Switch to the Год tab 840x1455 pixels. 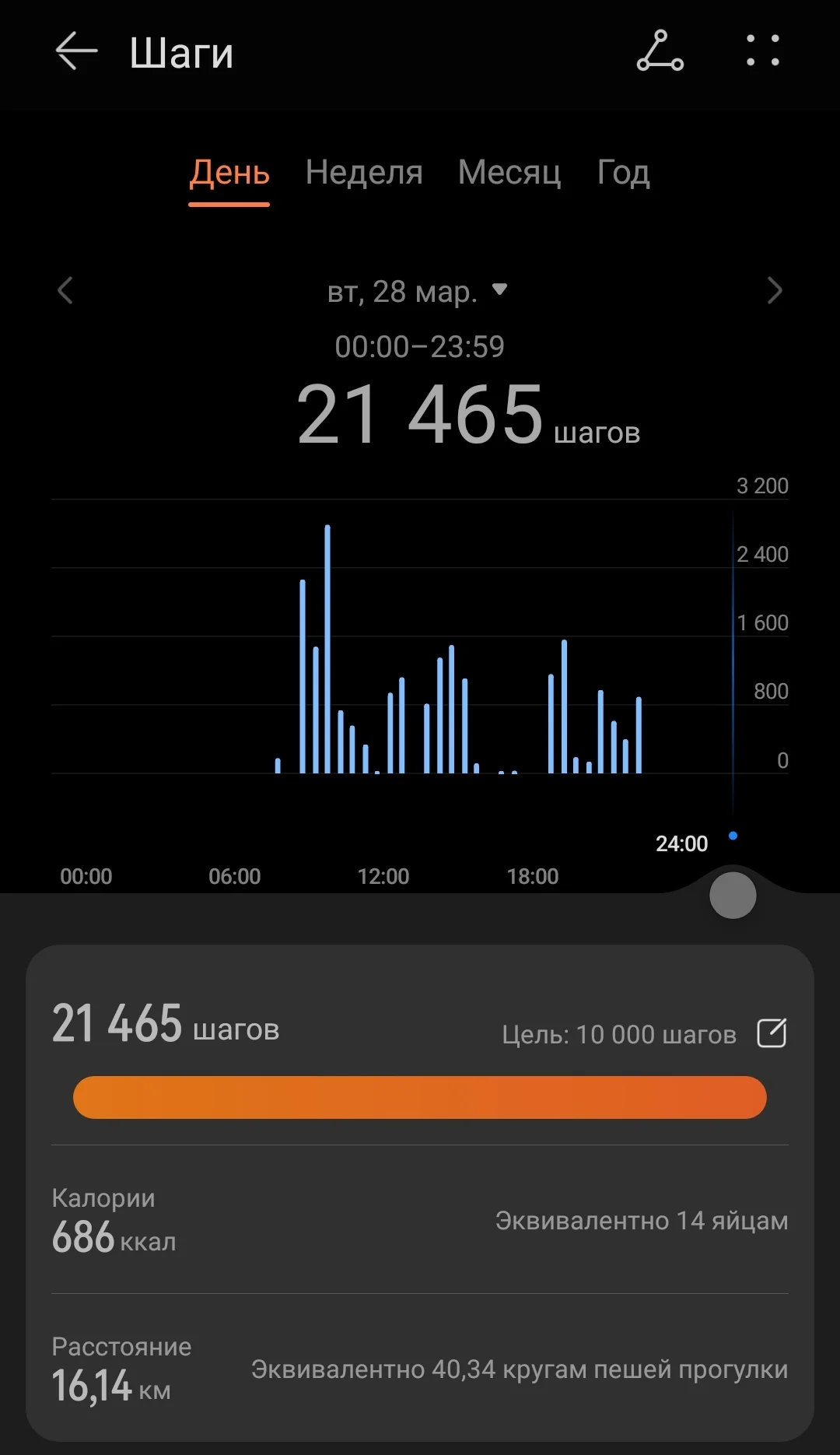623,173
